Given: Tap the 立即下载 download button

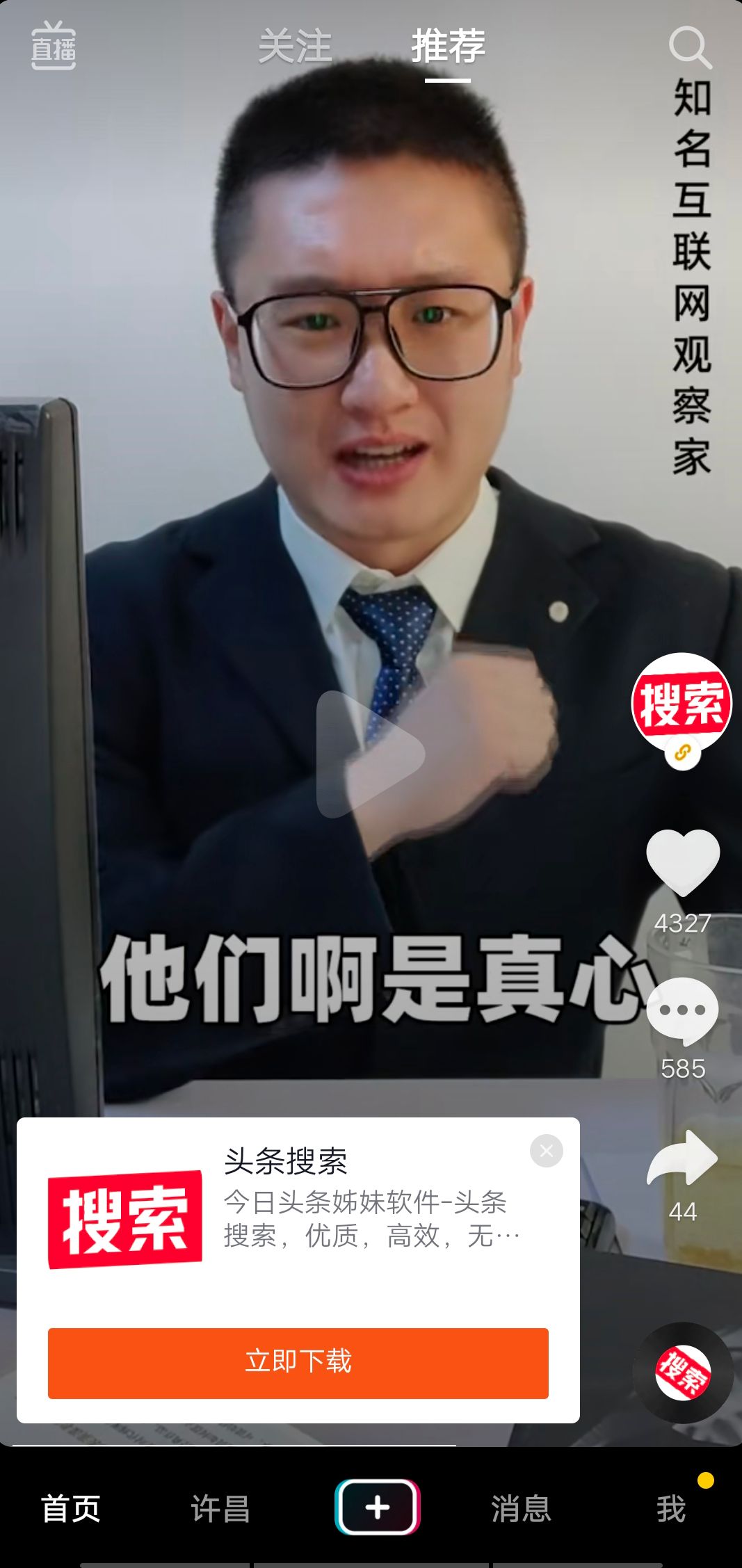Looking at the screenshot, I should [298, 1363].
